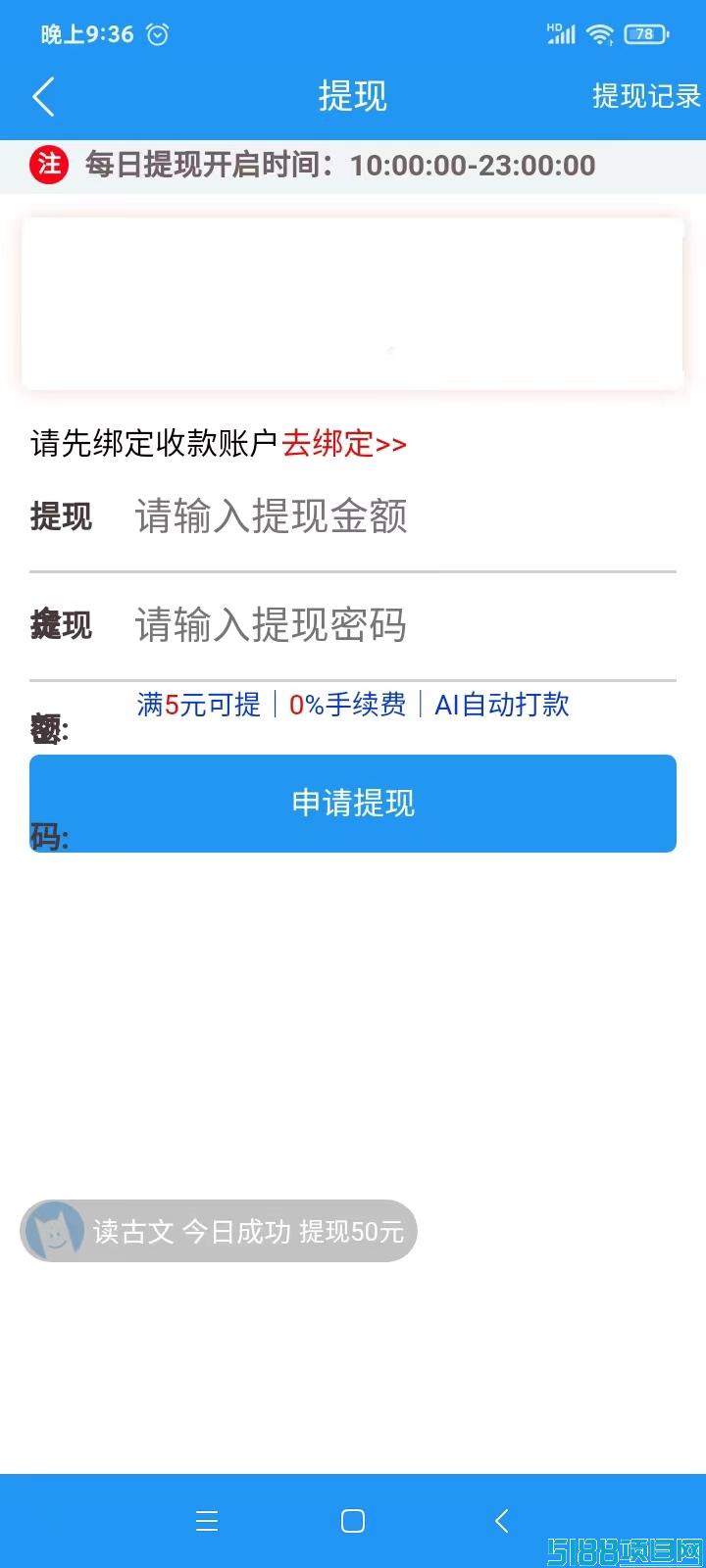This screenshot has height=1568, width=706.
Task: Open recent apps from navigation bar
Action: (207, 1520)
